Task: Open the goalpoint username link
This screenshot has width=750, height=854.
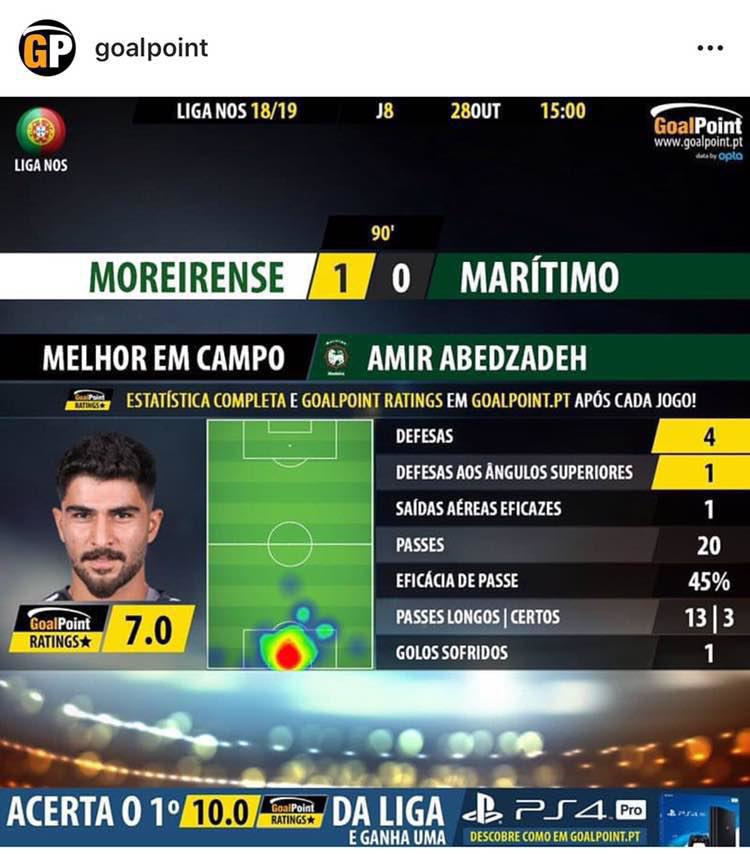Action: click(151, 48)
